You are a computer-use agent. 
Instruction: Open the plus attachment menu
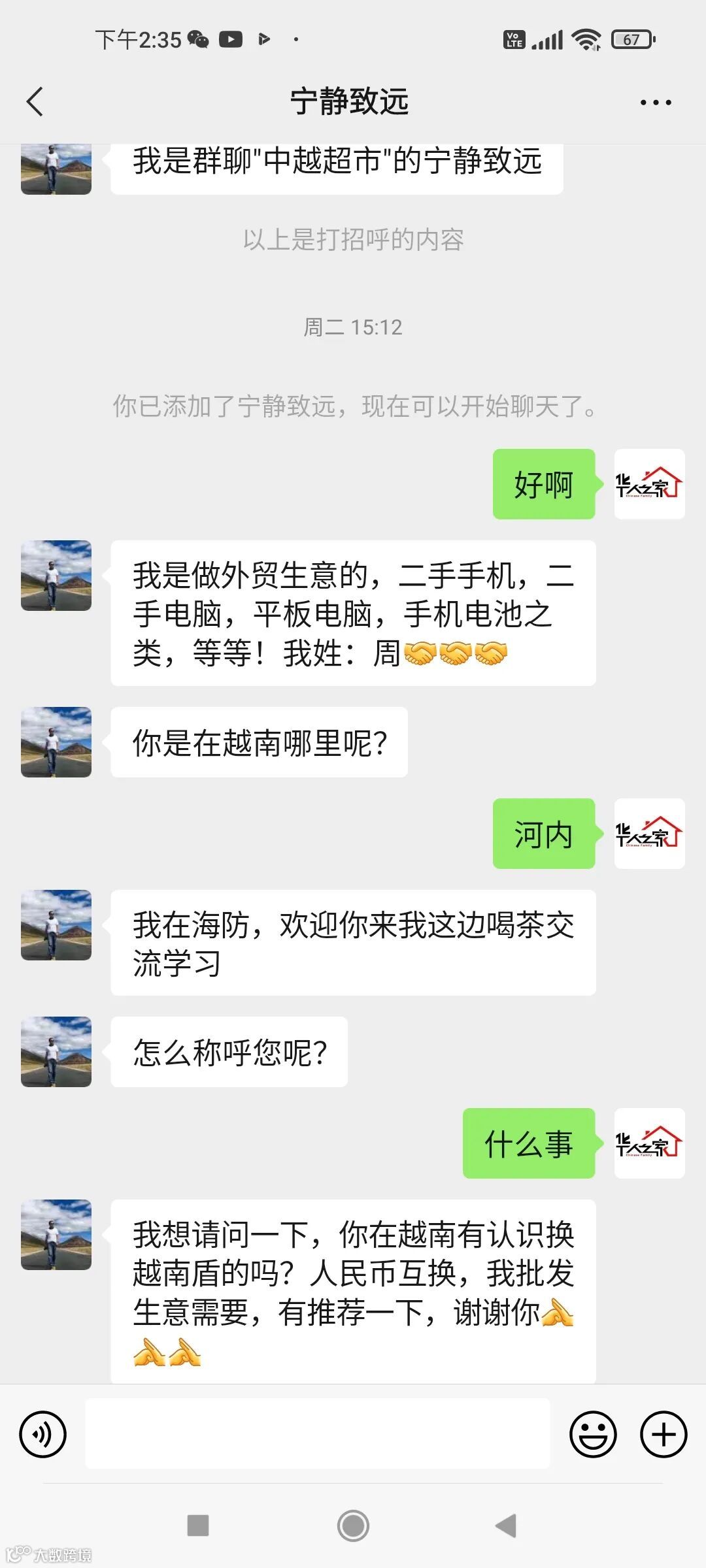[x=663, y=1435]
